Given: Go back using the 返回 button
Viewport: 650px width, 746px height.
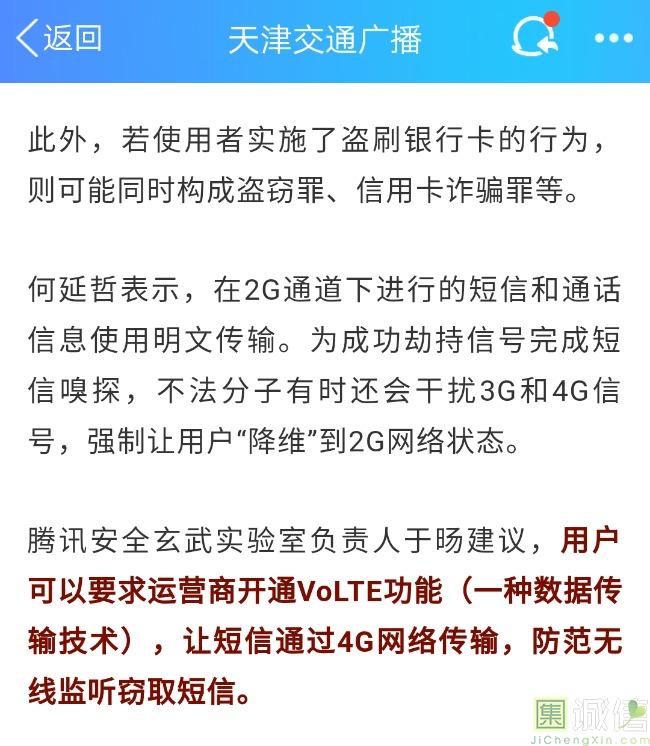Looking at the screenshot, I should tap(60, 39).
